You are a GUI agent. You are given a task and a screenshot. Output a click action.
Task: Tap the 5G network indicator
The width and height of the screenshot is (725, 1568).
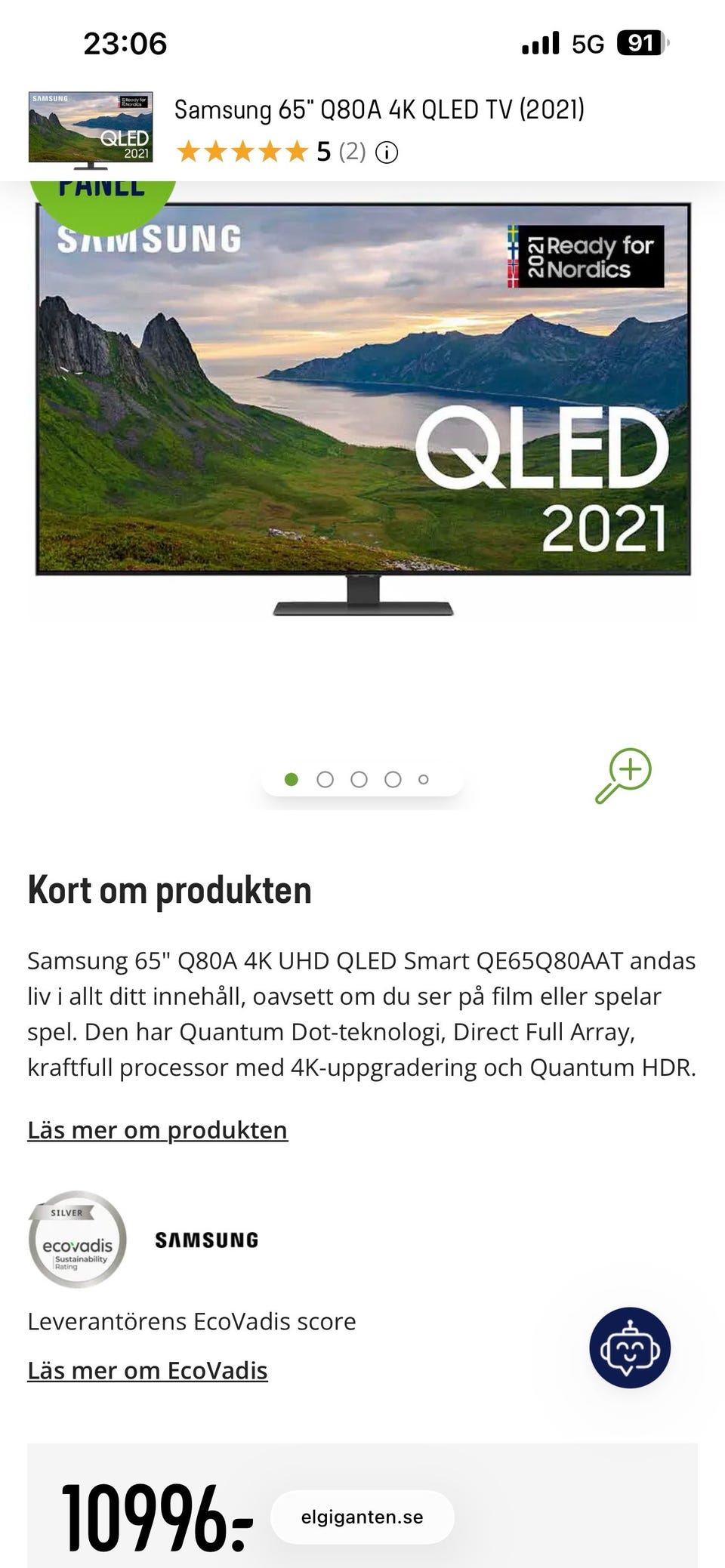point(588,45)
